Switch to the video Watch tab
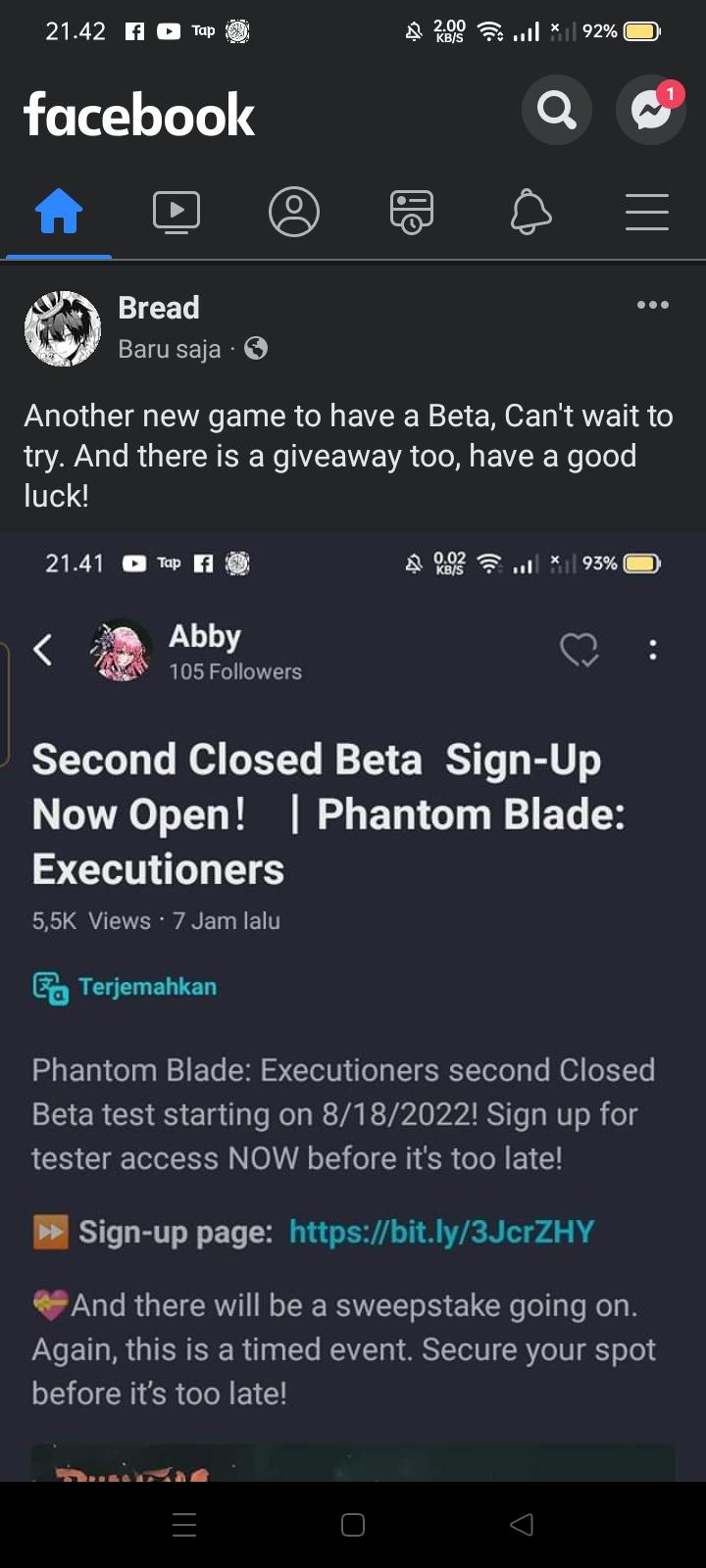Image resolution: width=706 pixels, height=1568 pixels. (176, 212)
